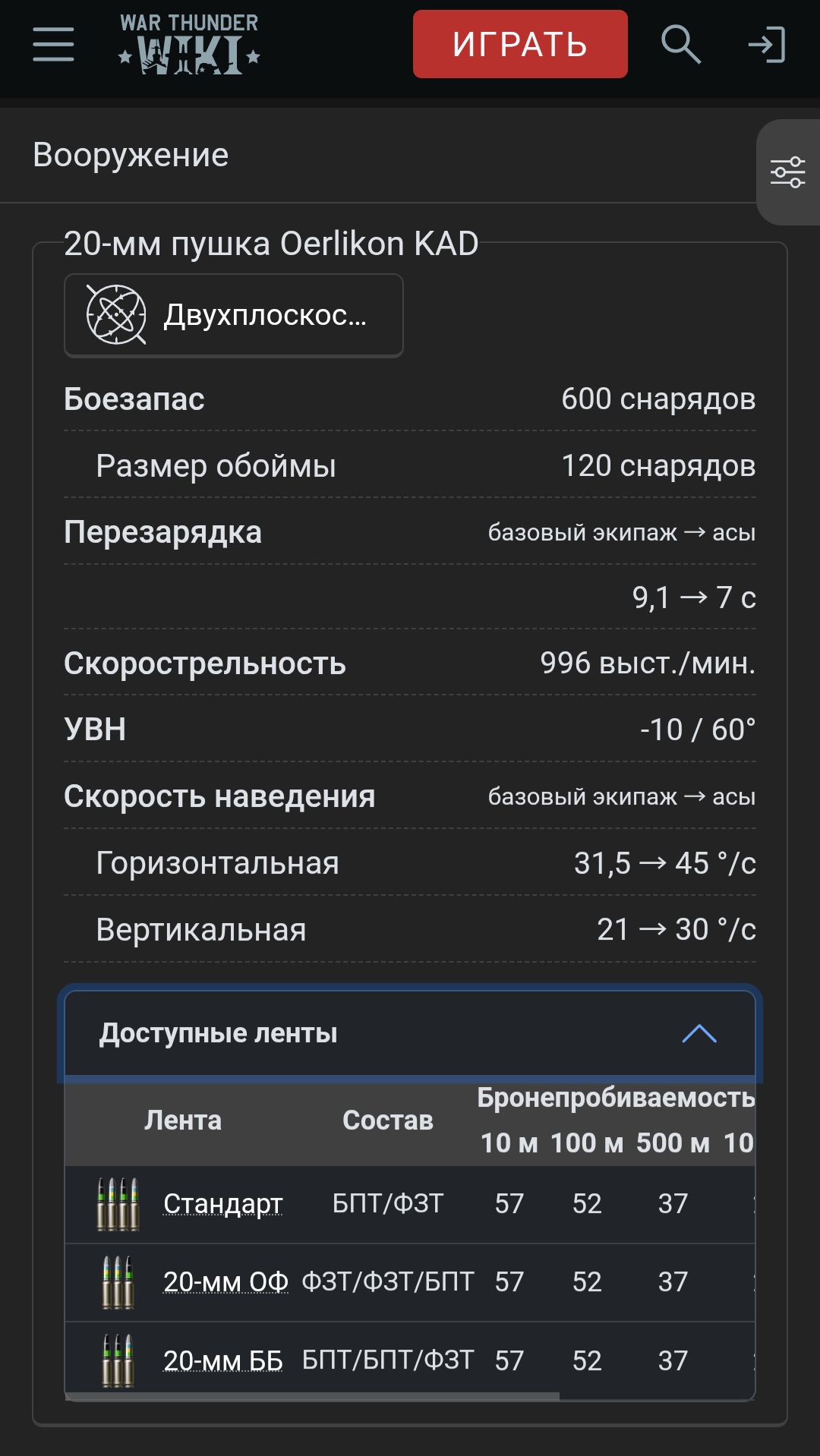Tap the Двухплоскос… stabilizer chip
This screenshot has width=820, height=1456.
pos(234,315)
